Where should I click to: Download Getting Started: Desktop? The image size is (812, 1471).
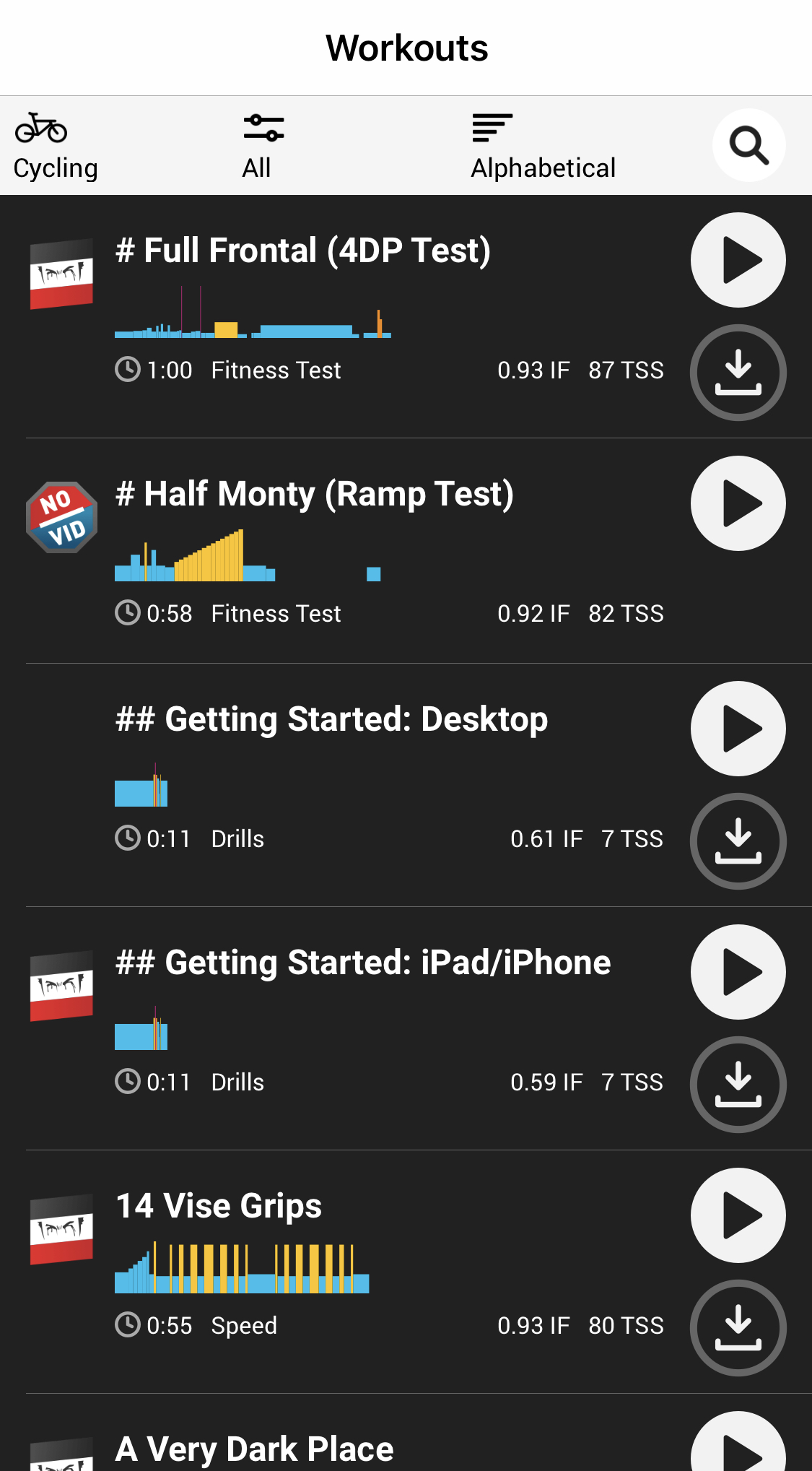(x=738, y=841)
